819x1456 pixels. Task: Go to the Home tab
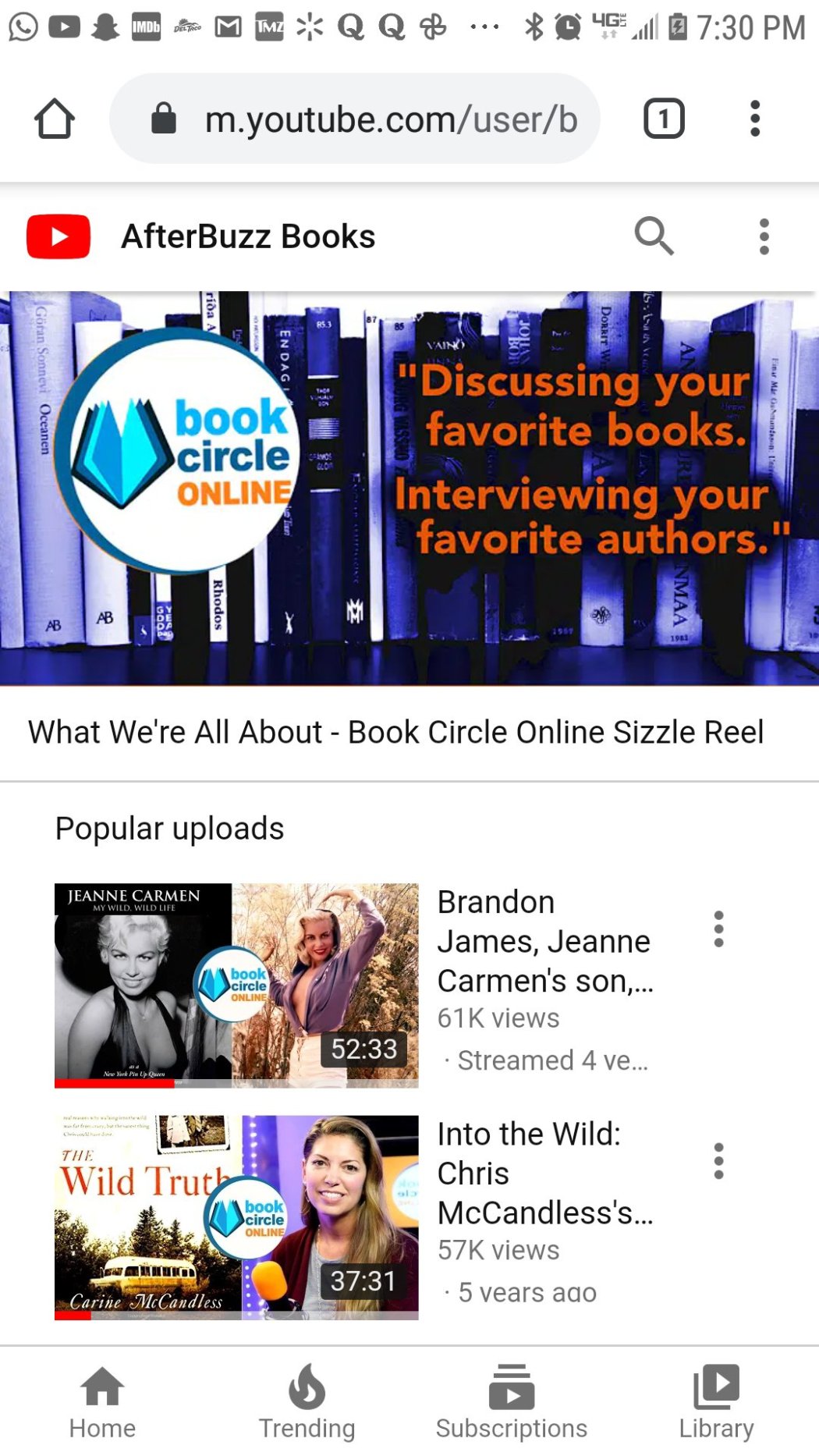pos(102,1402)
